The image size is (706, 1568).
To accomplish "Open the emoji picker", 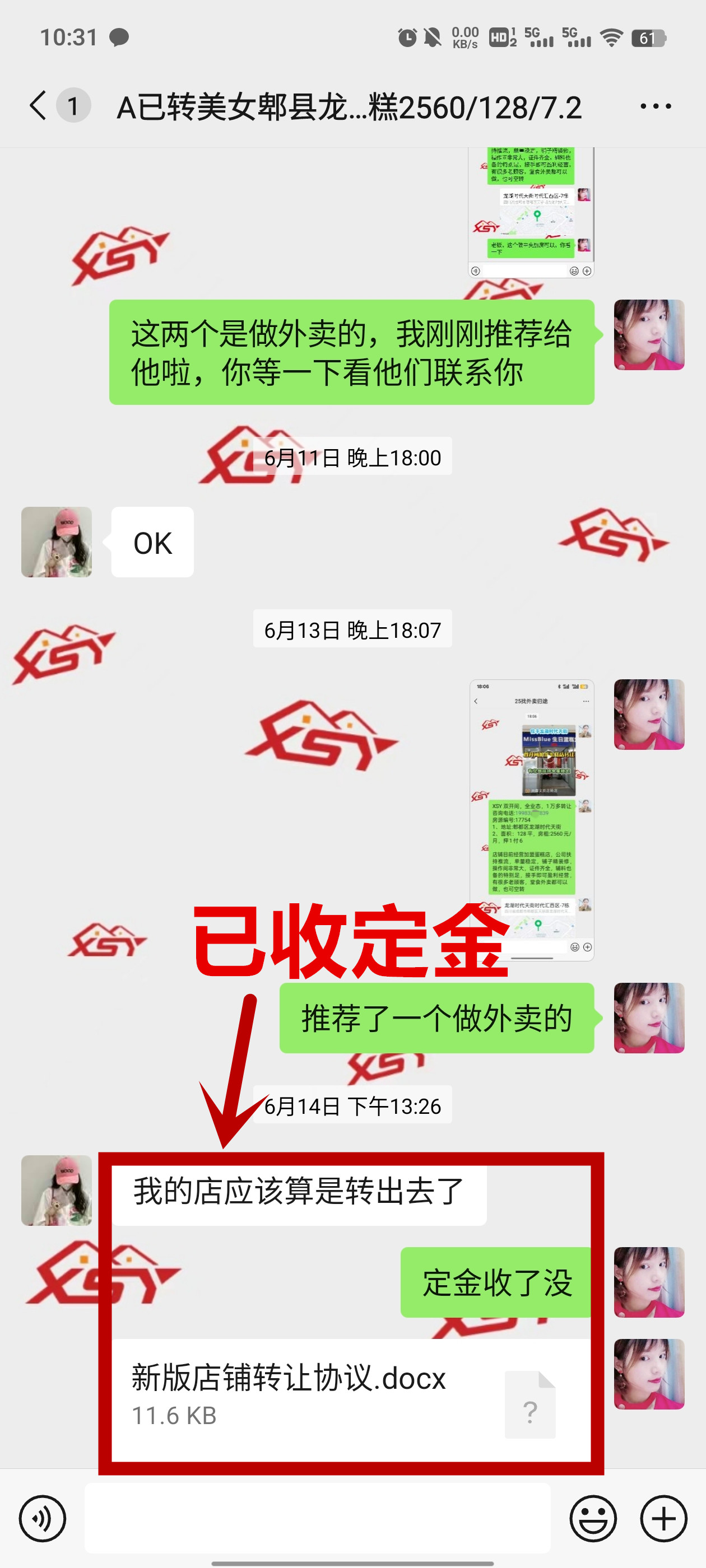I will point(593,1518).
